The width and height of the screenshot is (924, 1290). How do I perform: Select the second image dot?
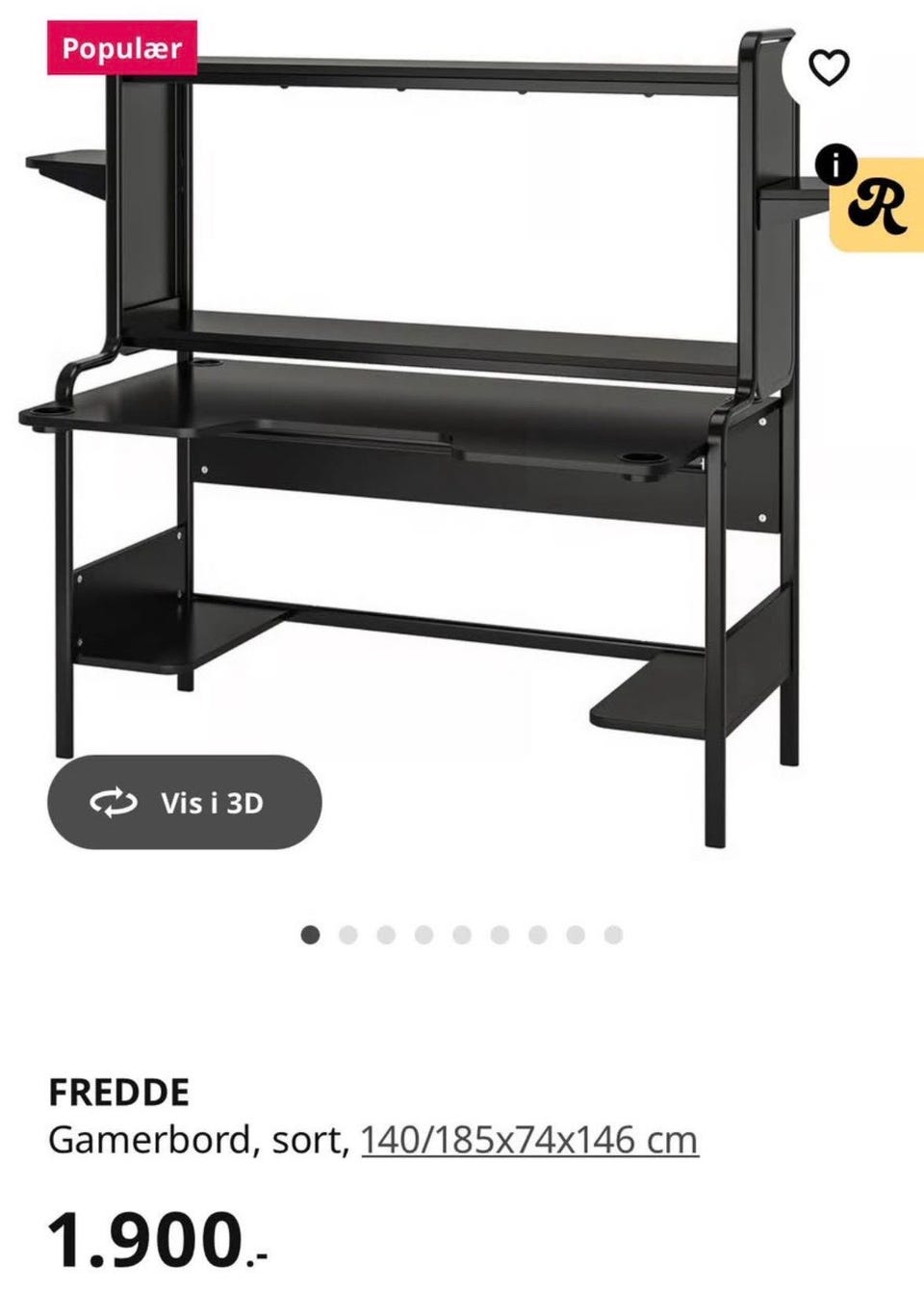(x=347, y=932)
